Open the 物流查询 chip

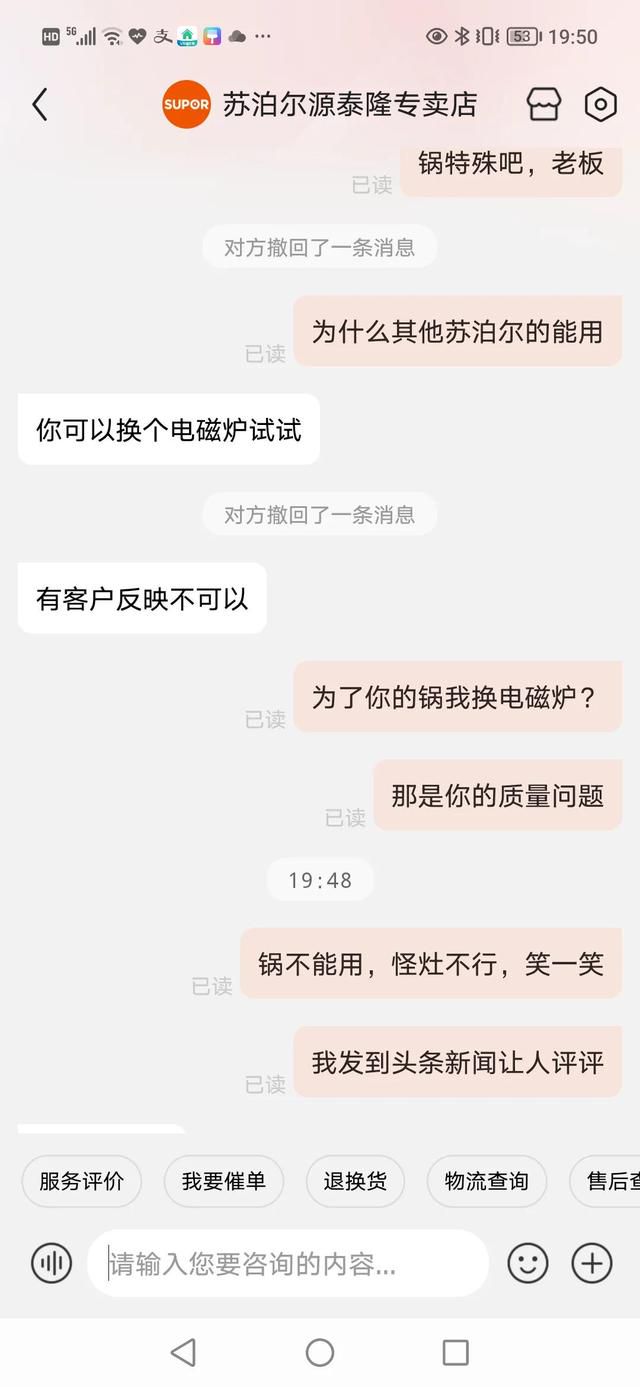486,1181
